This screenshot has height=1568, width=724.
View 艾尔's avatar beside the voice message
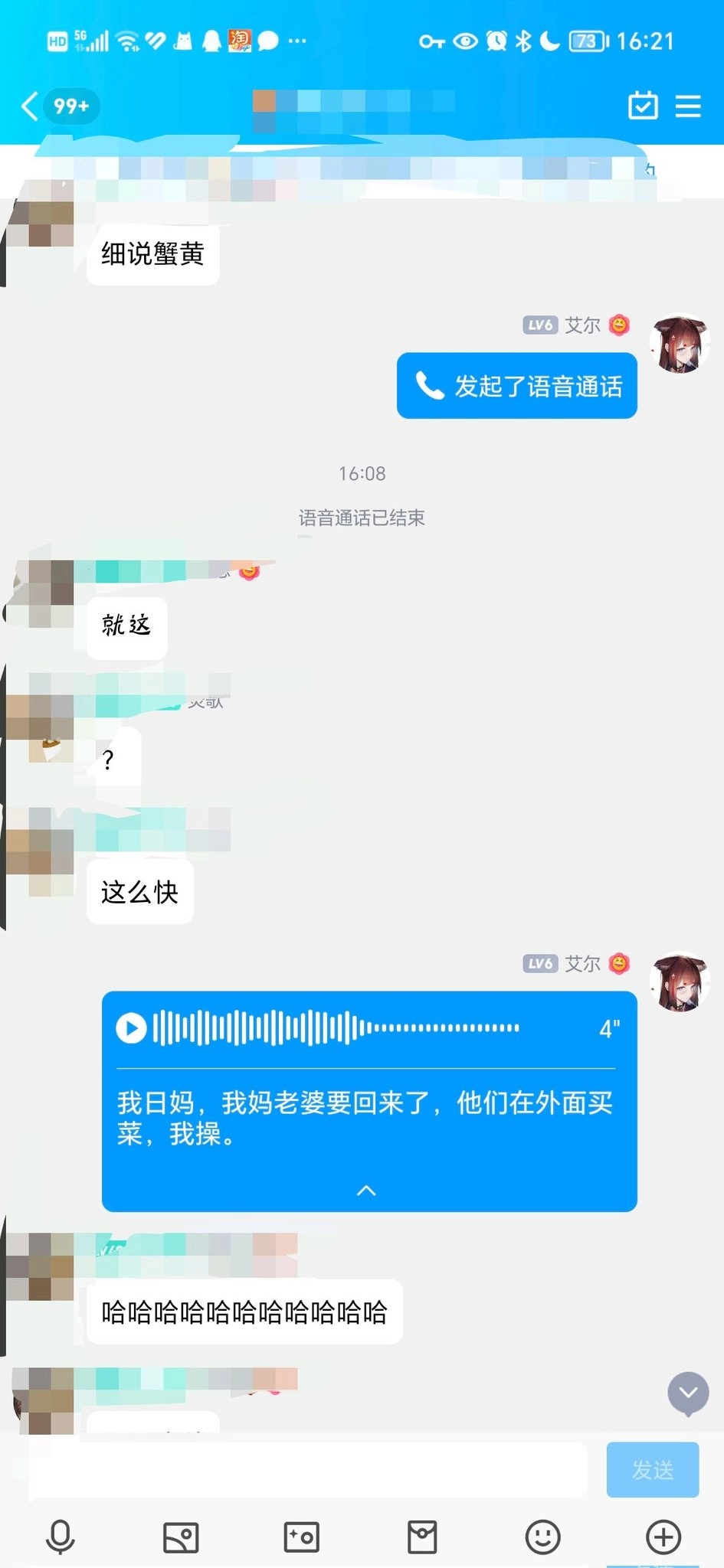click(x=680, y=982)
